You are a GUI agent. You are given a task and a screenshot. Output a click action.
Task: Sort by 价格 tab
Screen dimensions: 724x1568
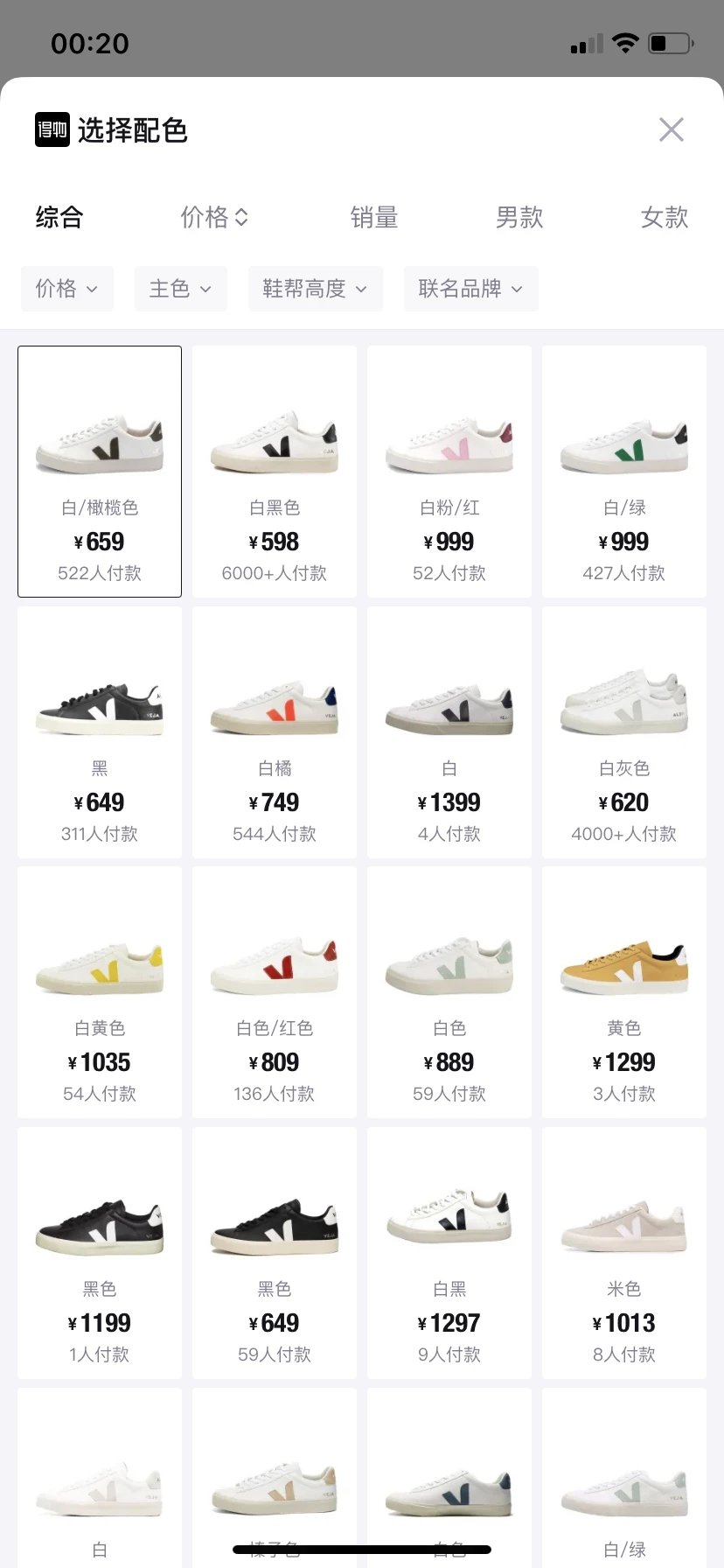213,217
